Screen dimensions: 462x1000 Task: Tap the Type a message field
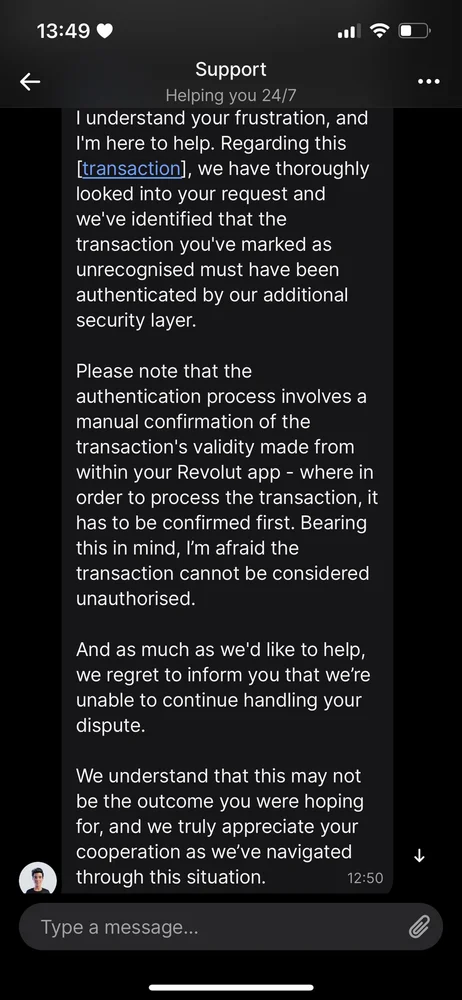[217, 927]
